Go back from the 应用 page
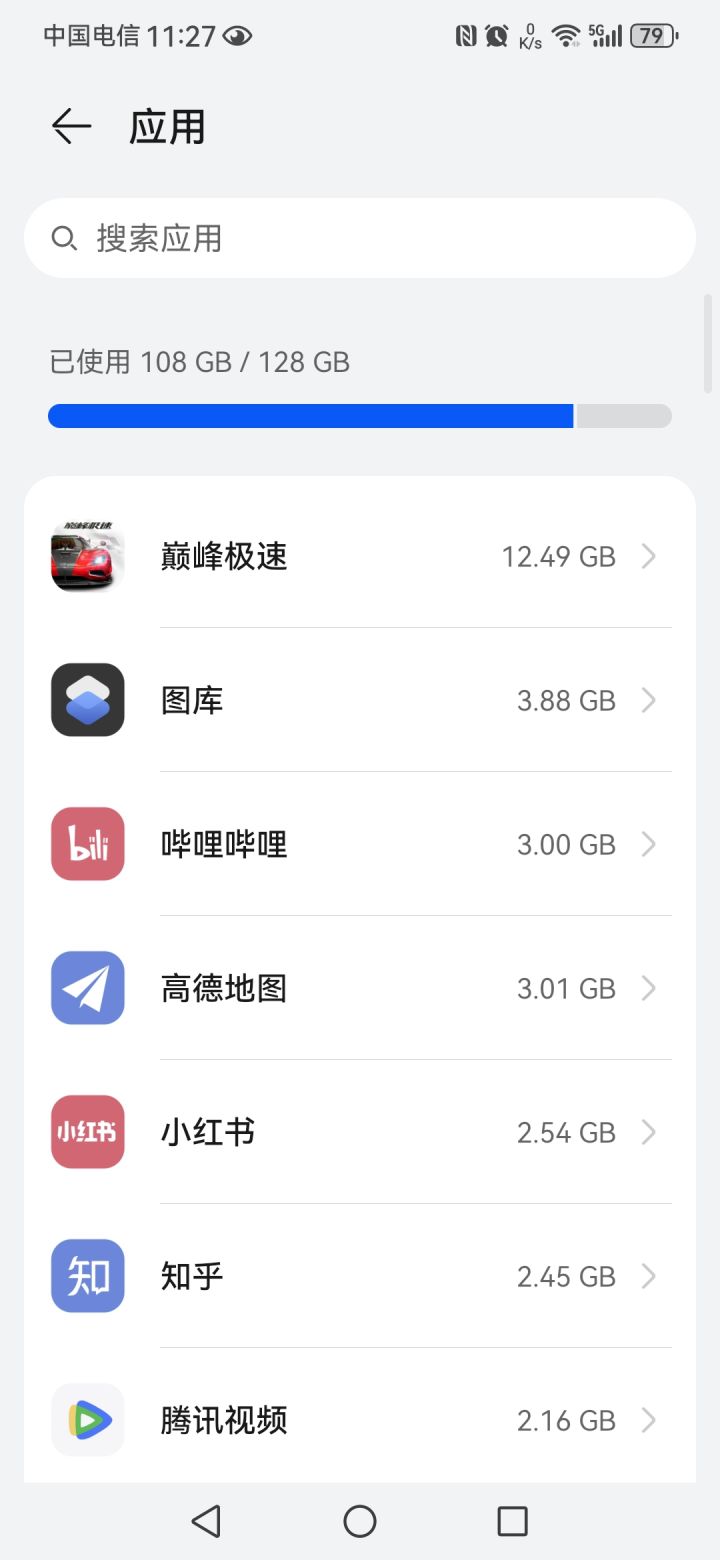The height and width of the screenshot is (1560, 720). coord(71,127)
